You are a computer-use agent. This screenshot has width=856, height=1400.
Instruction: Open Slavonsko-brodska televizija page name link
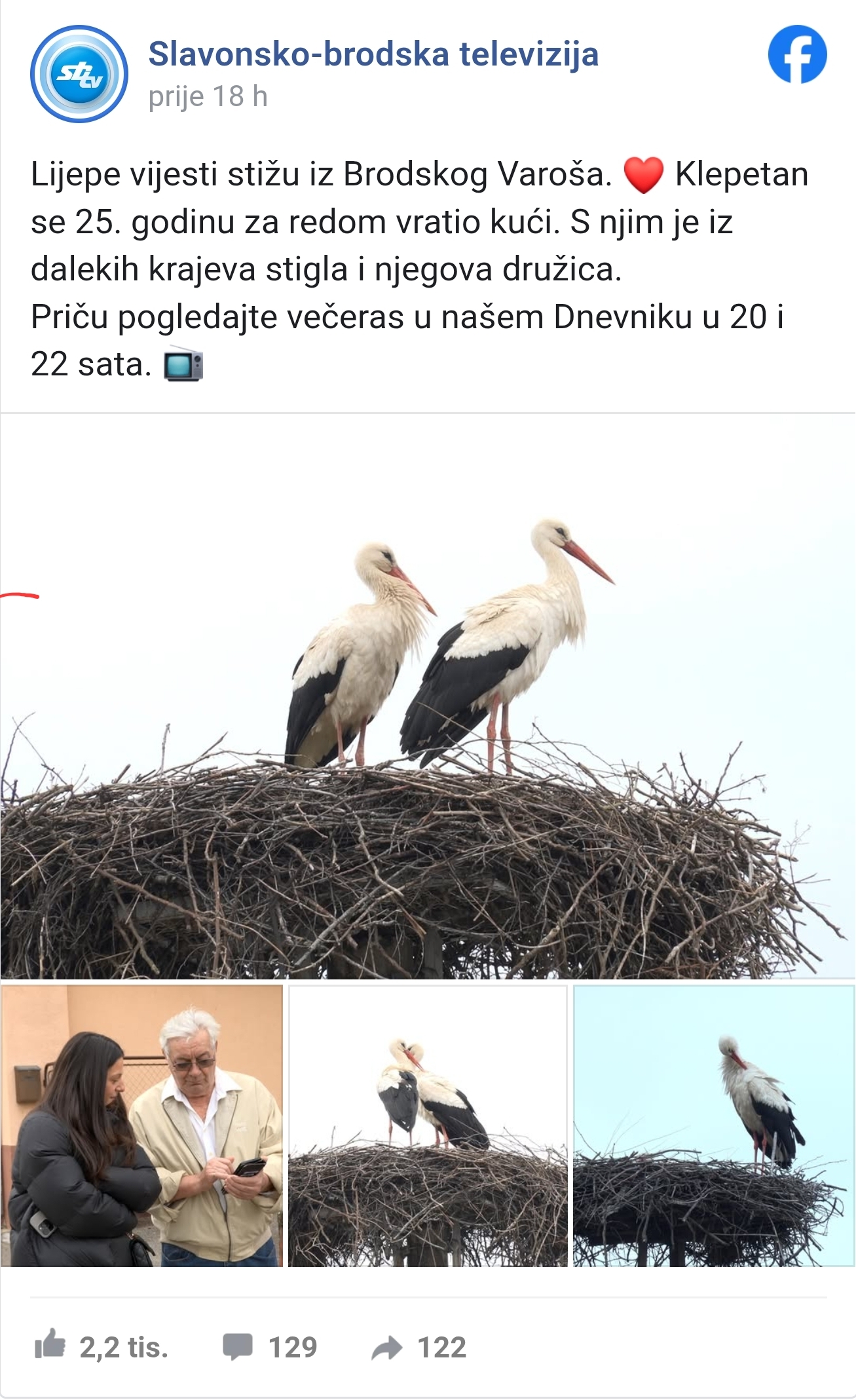point(373,54)
